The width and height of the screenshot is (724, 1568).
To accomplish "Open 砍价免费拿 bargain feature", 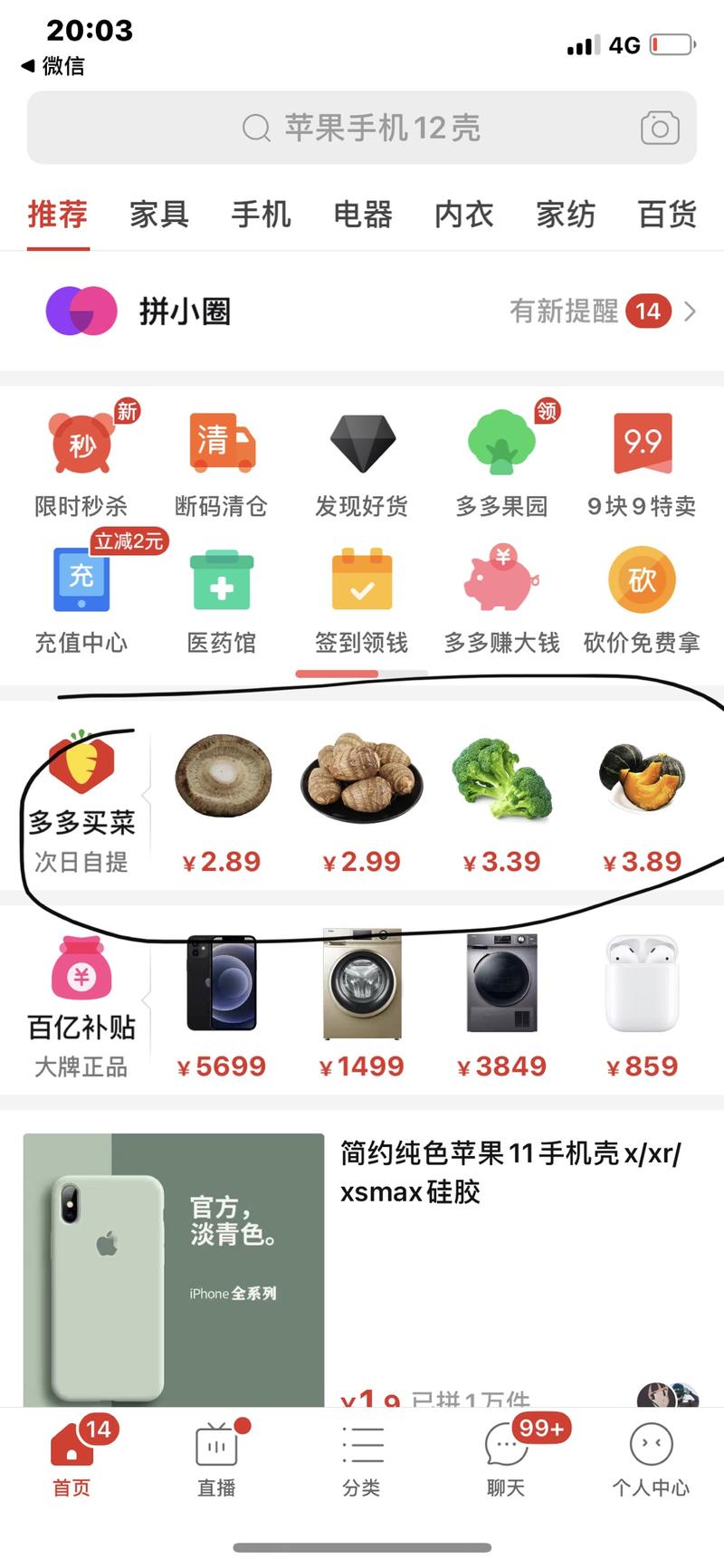I will (643, 598).
